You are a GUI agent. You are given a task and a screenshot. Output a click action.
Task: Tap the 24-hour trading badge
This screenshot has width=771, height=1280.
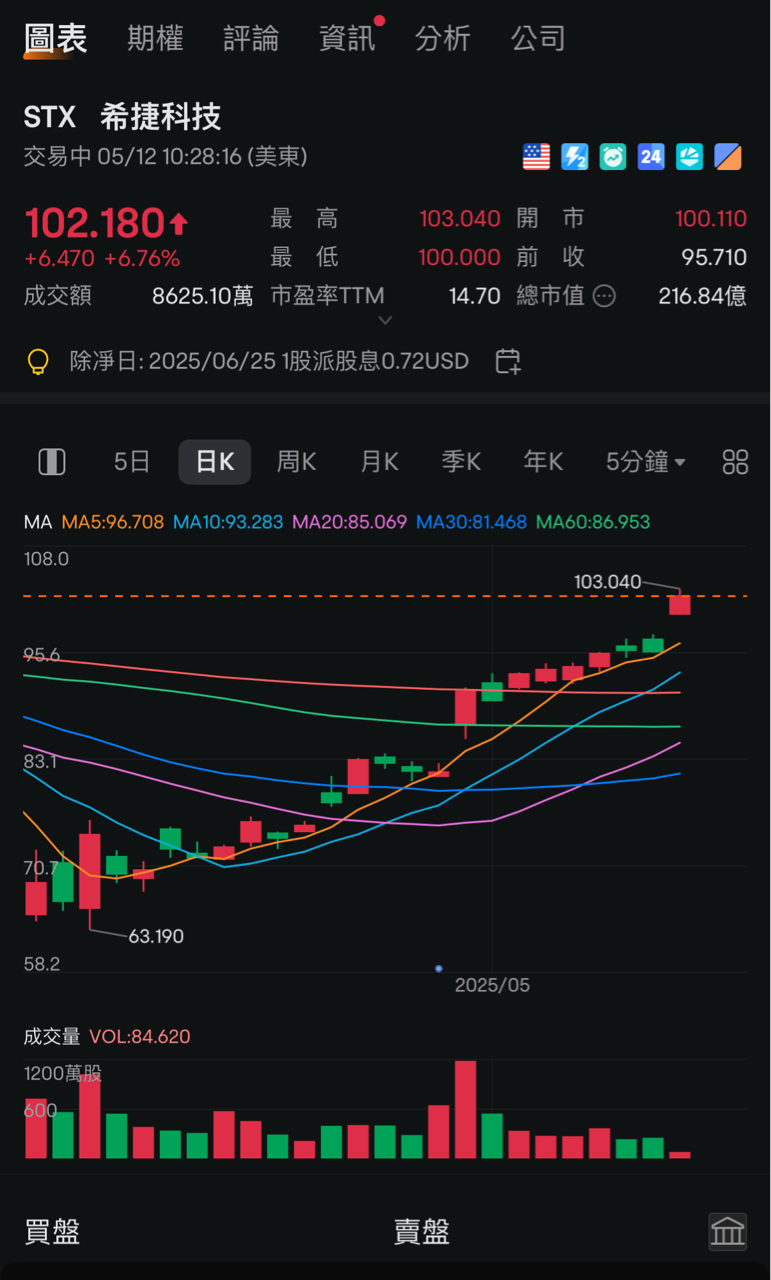(651, 157)
